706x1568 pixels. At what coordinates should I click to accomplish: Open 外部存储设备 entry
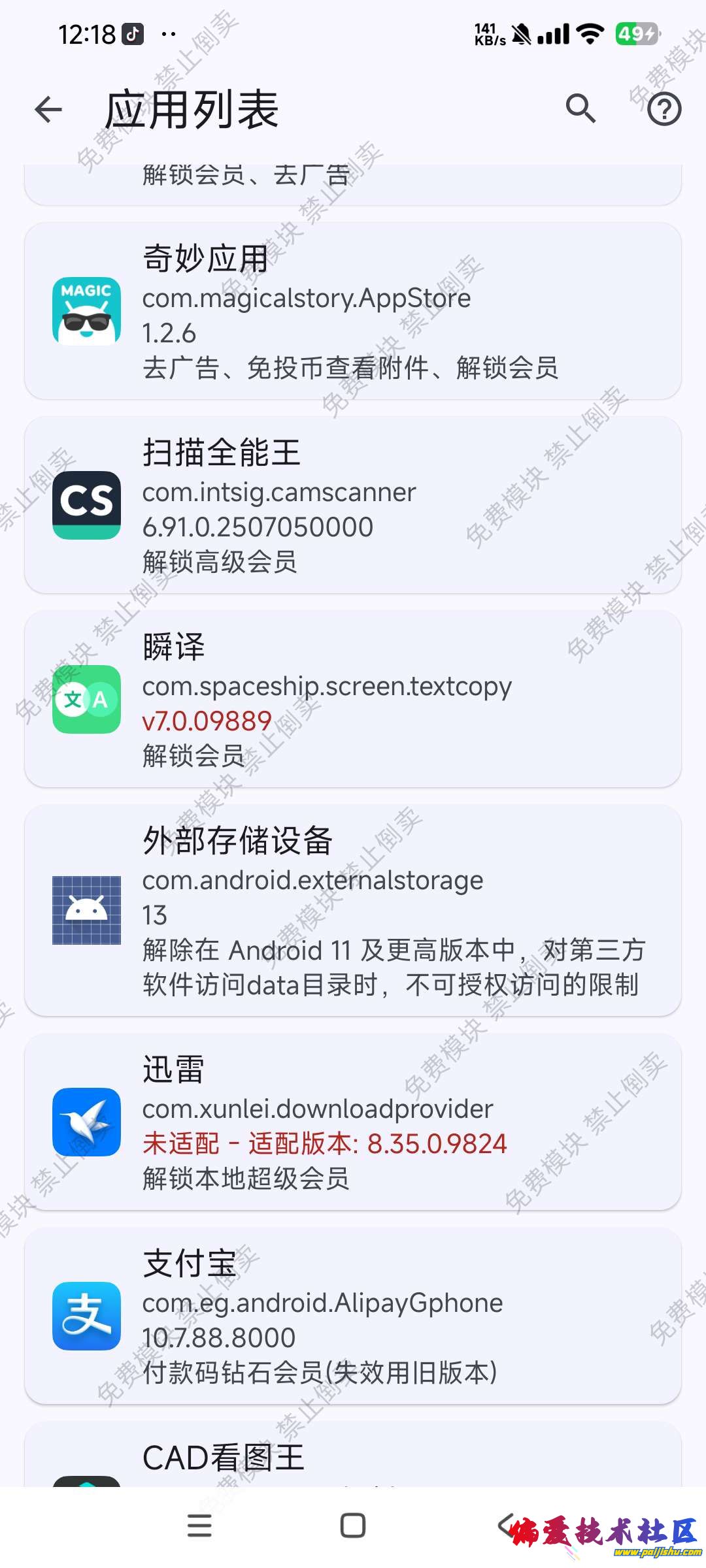tap(353, 910)
